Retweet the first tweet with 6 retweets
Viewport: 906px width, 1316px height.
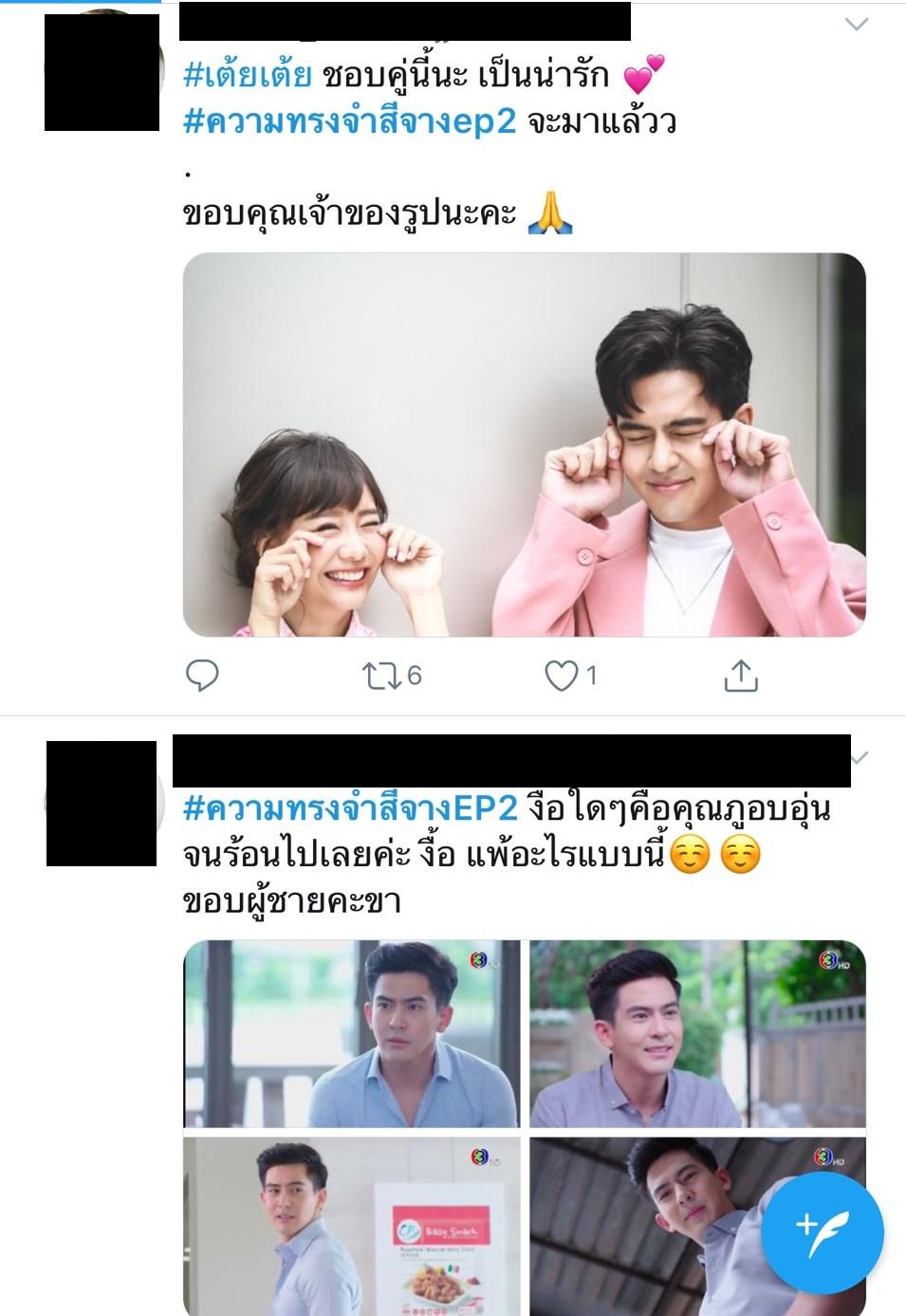tap(381, 676)
